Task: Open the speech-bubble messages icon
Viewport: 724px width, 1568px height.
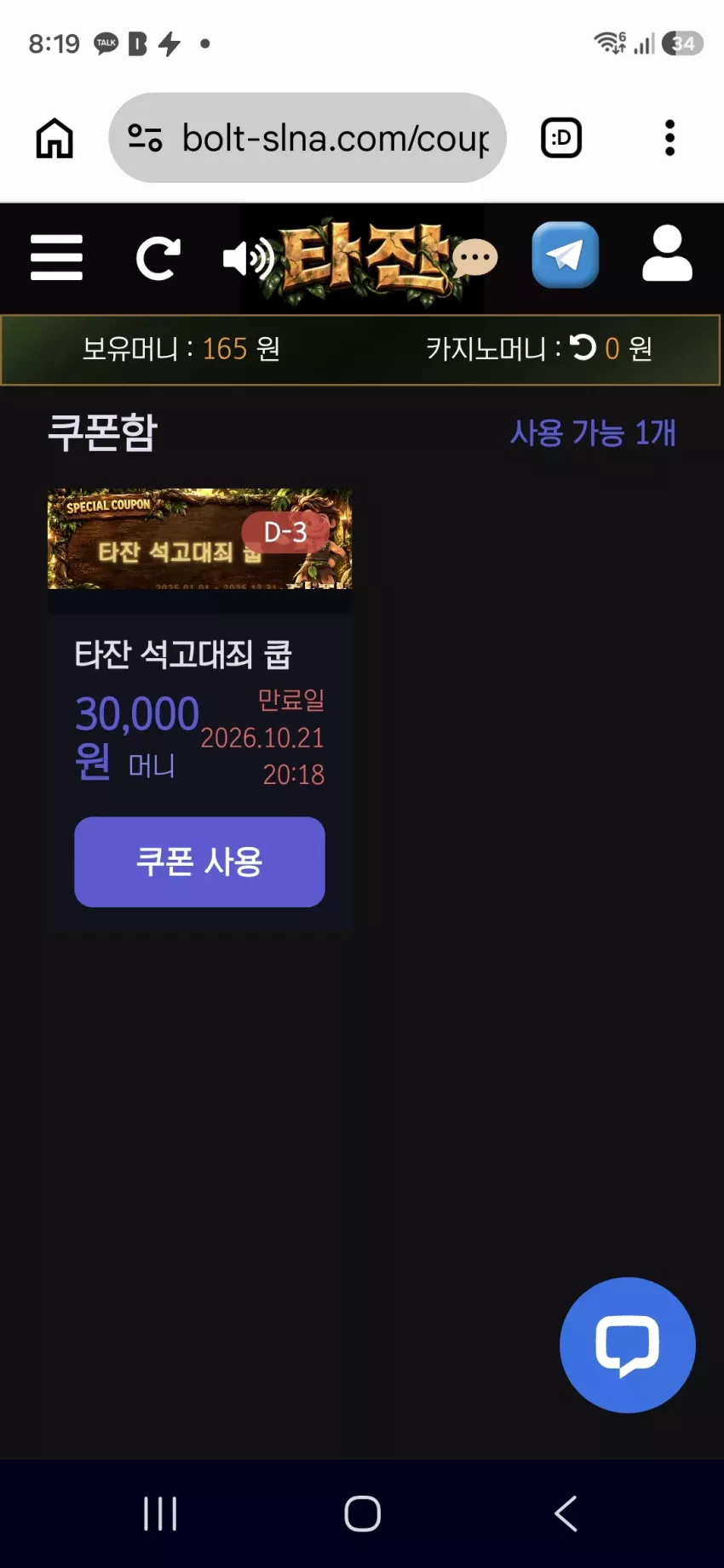Action: point(474,258)
